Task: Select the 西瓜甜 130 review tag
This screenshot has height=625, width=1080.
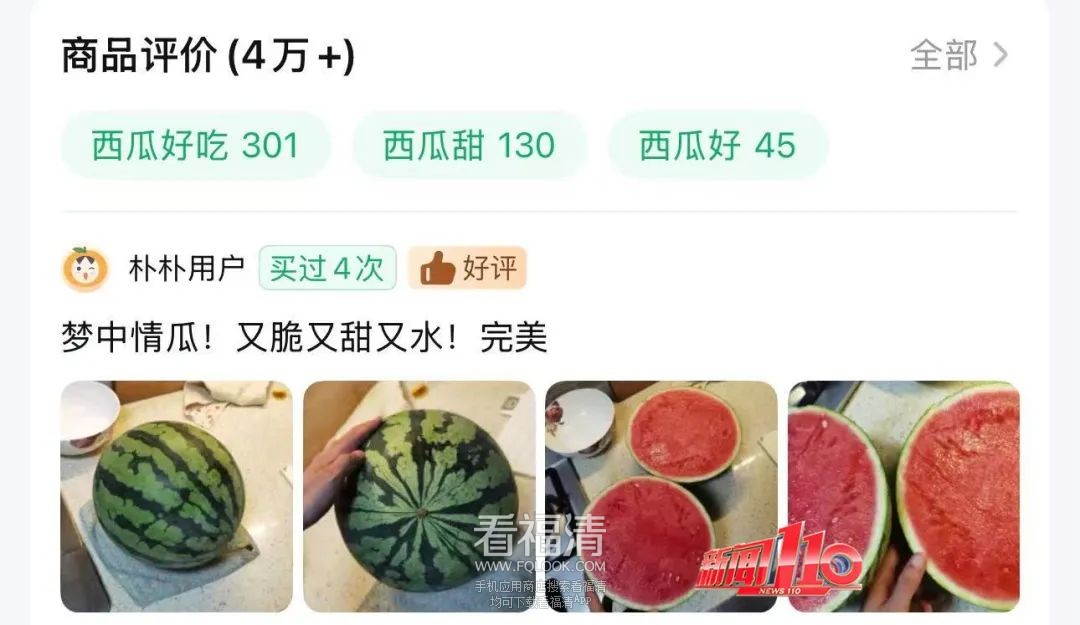Action: click(469, 146)
